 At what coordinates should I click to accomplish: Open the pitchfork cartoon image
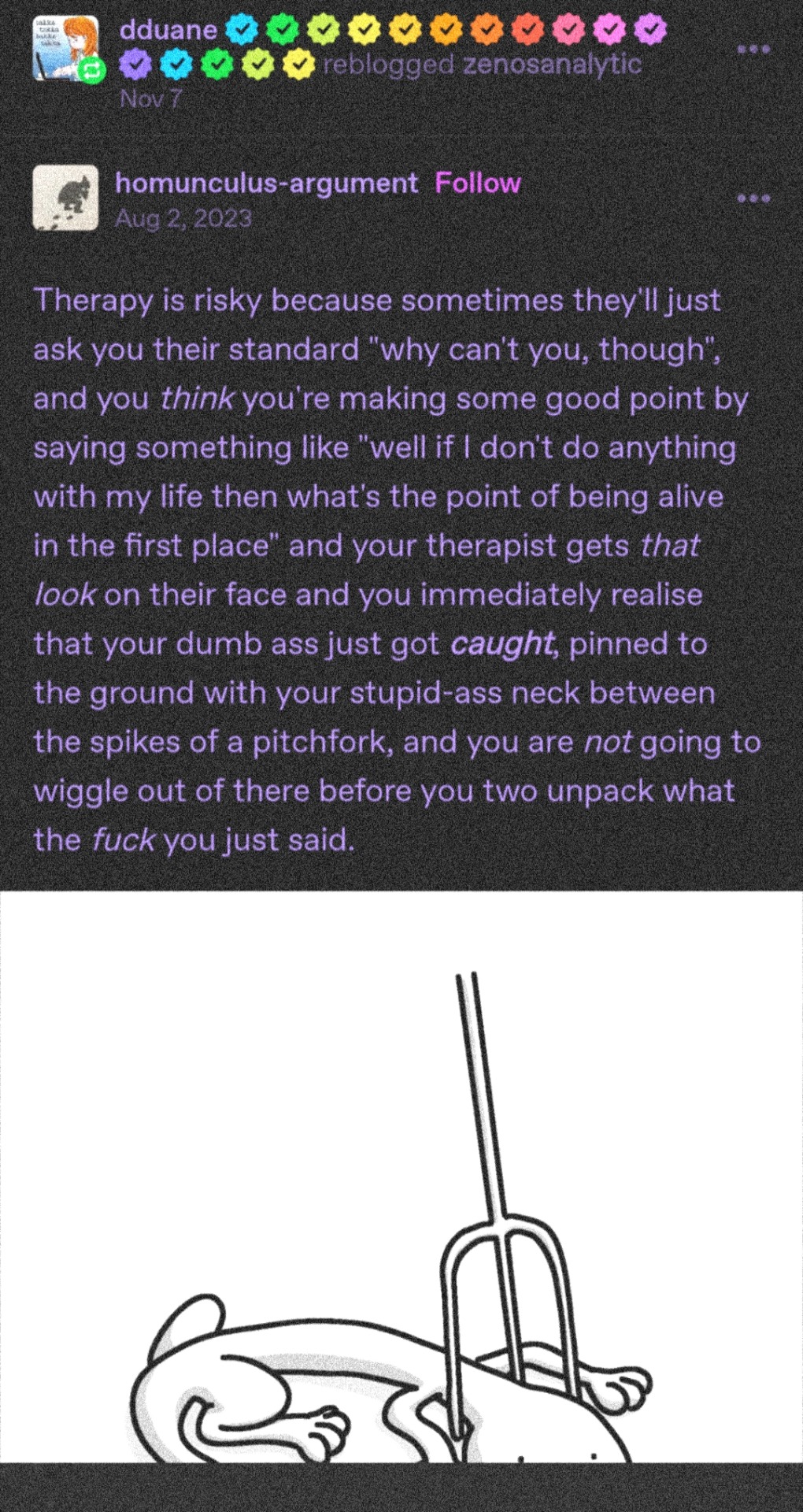tap(401, 1181)
